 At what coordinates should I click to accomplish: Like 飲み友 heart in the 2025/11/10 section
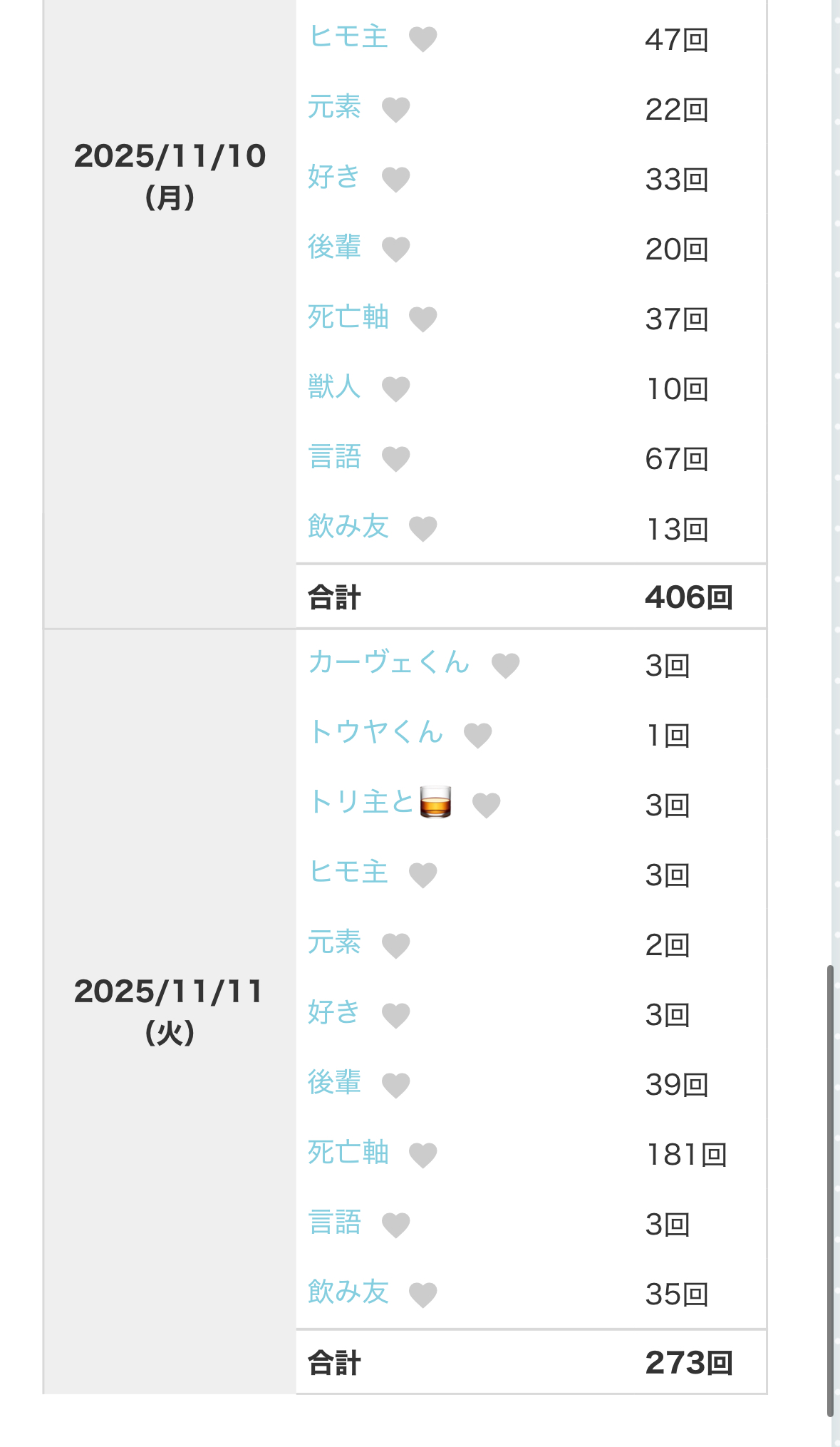[423, 529]
